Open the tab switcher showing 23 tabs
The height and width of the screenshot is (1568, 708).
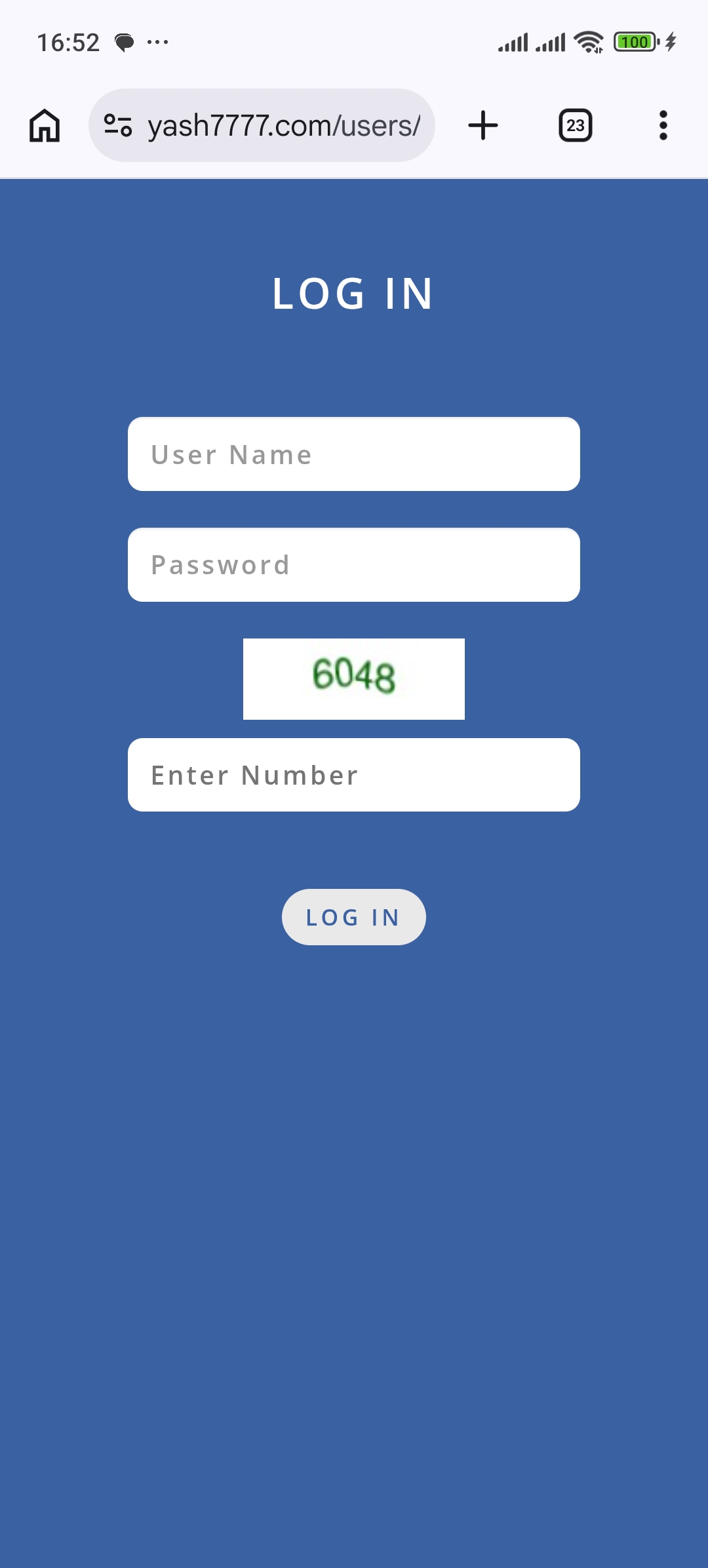click(575, 125)
